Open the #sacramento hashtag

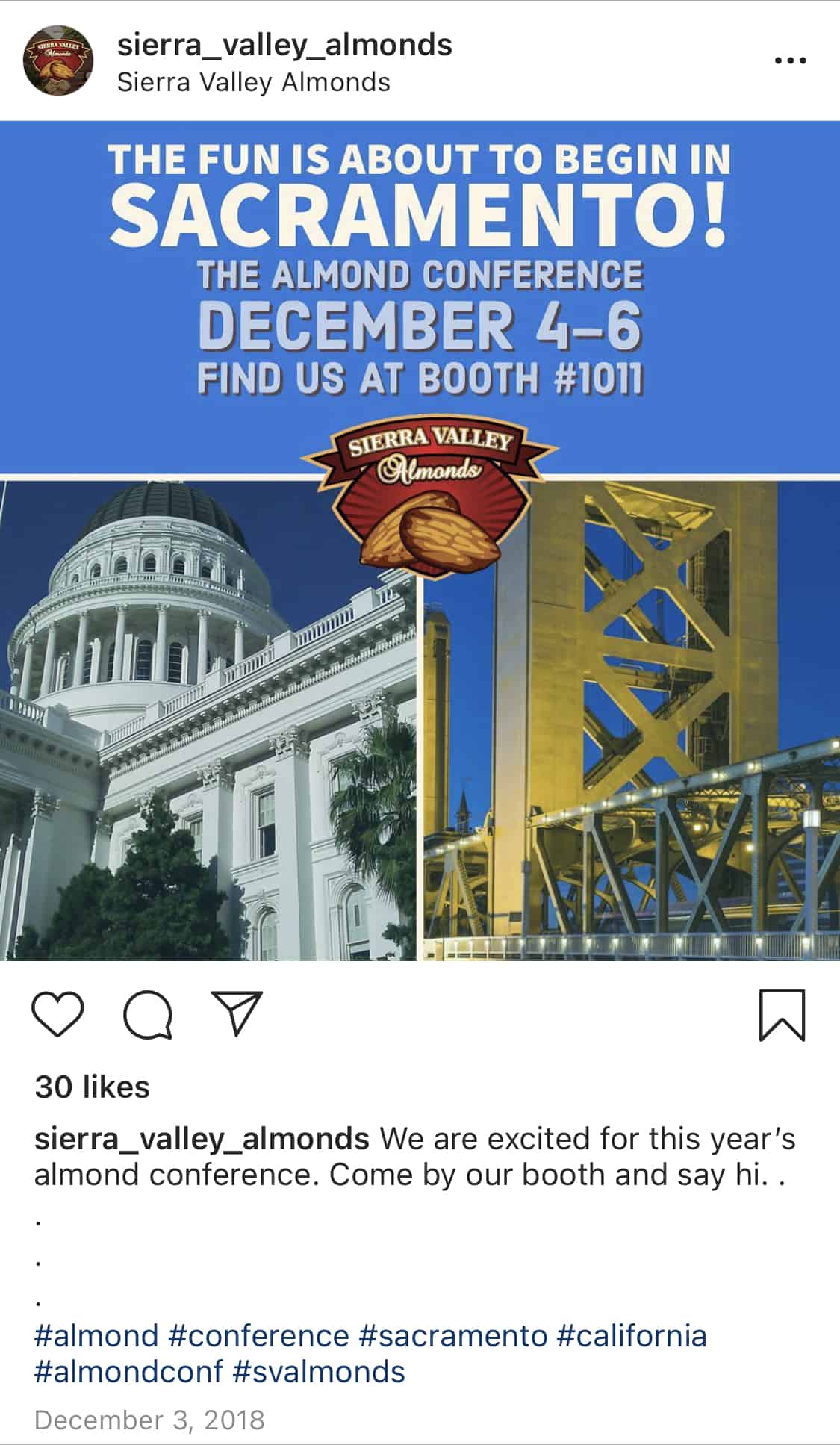(453, 1335)
